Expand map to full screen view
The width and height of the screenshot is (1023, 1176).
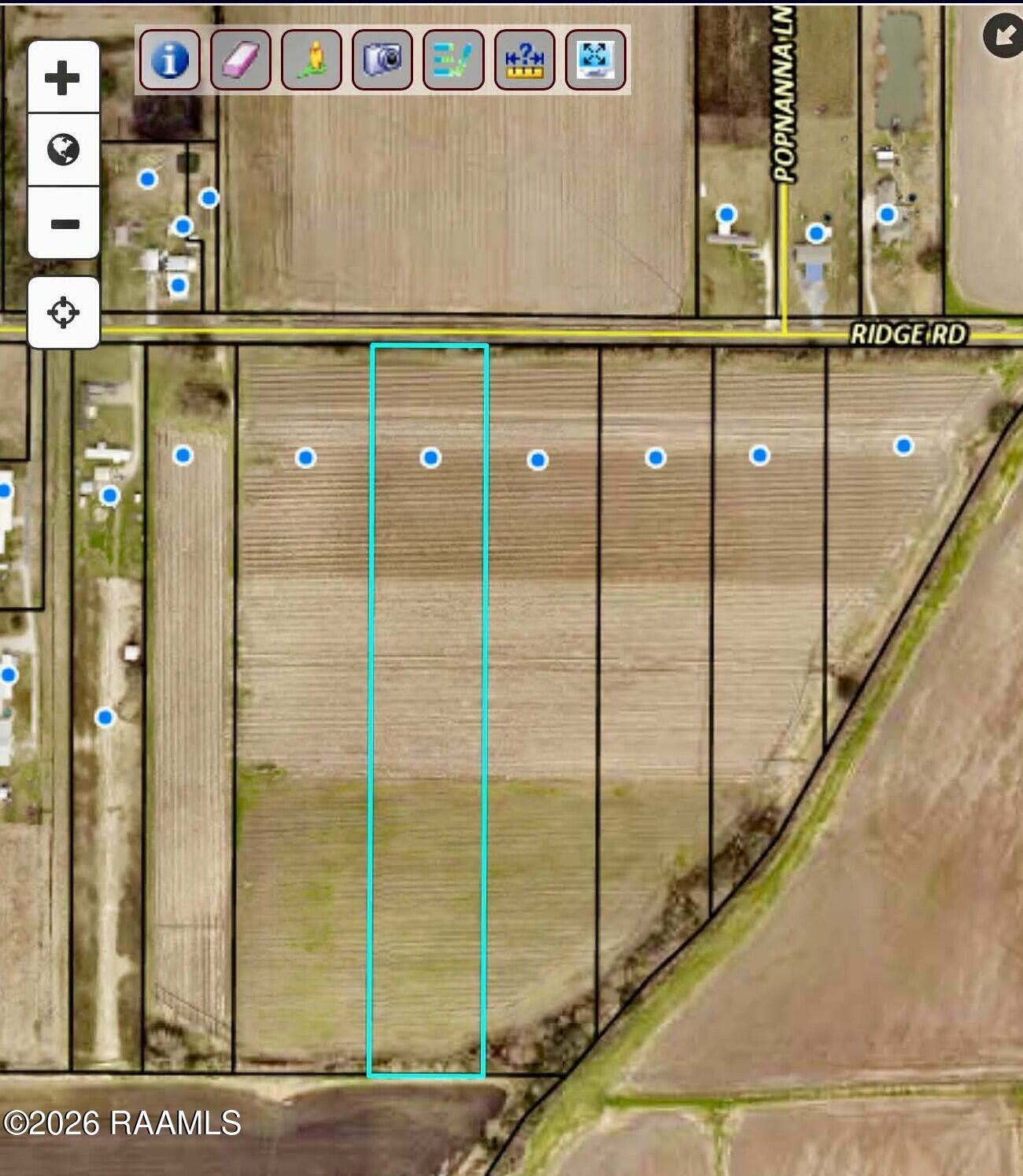tap(596, 60)
